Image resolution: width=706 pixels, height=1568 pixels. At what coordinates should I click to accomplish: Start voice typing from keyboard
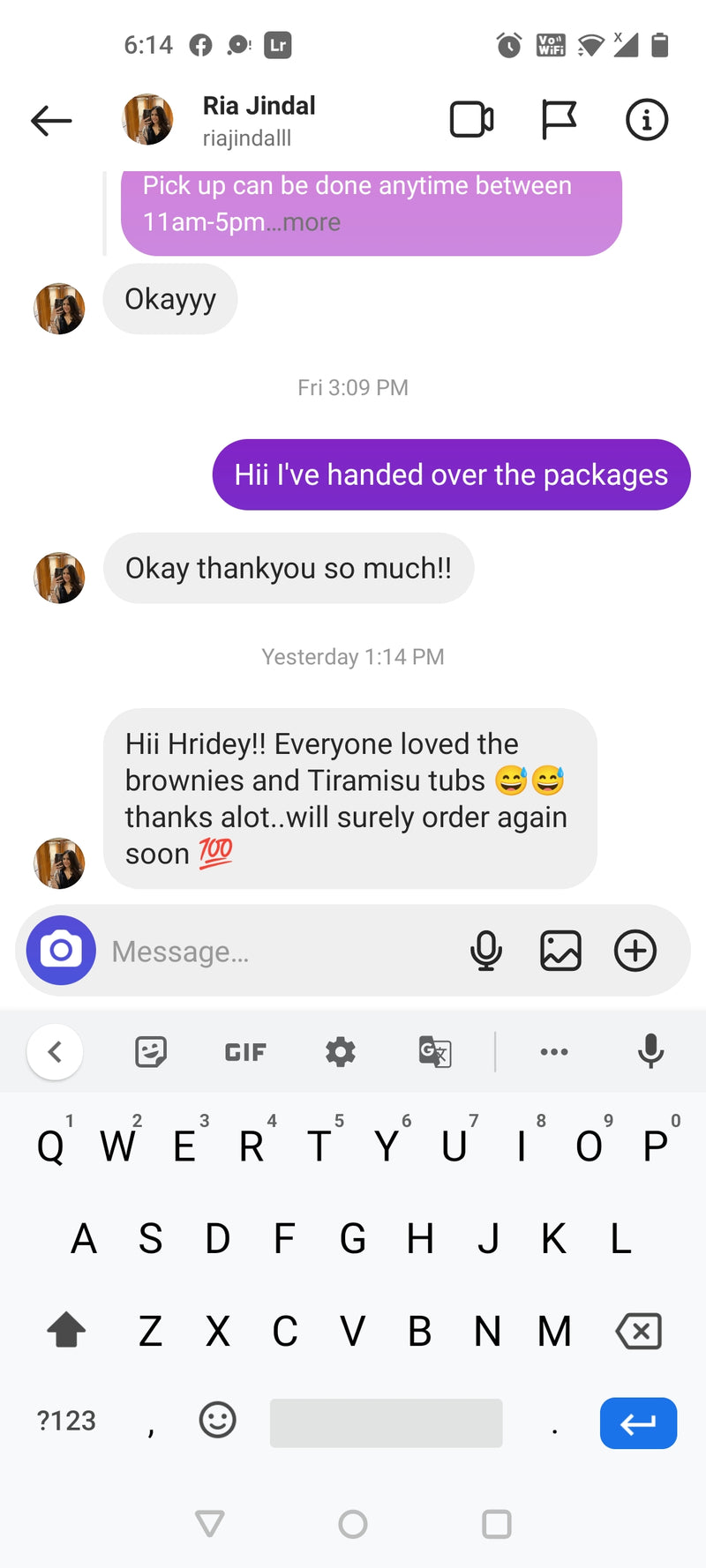650,1051
